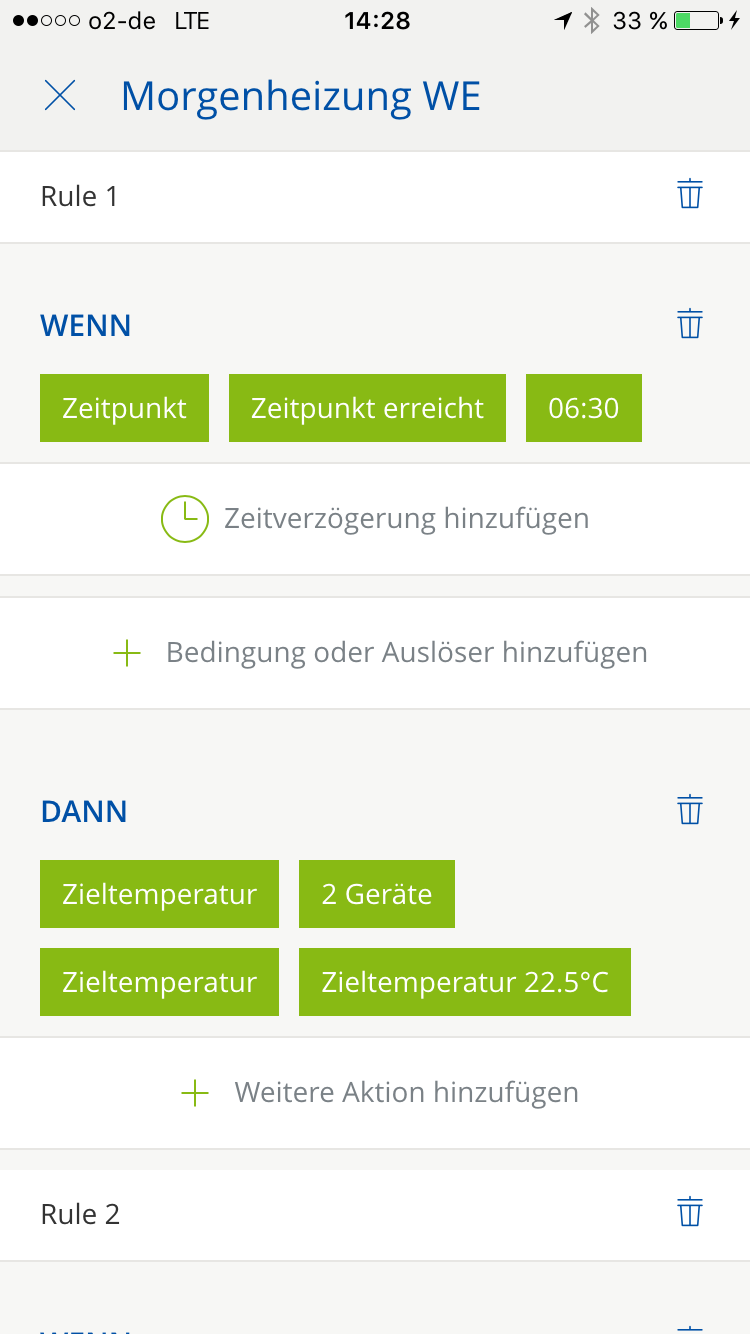This screenshot has width=750, height=1334.
Task: Close the Morgenheizung WE editor
Action: pos(60,96)
